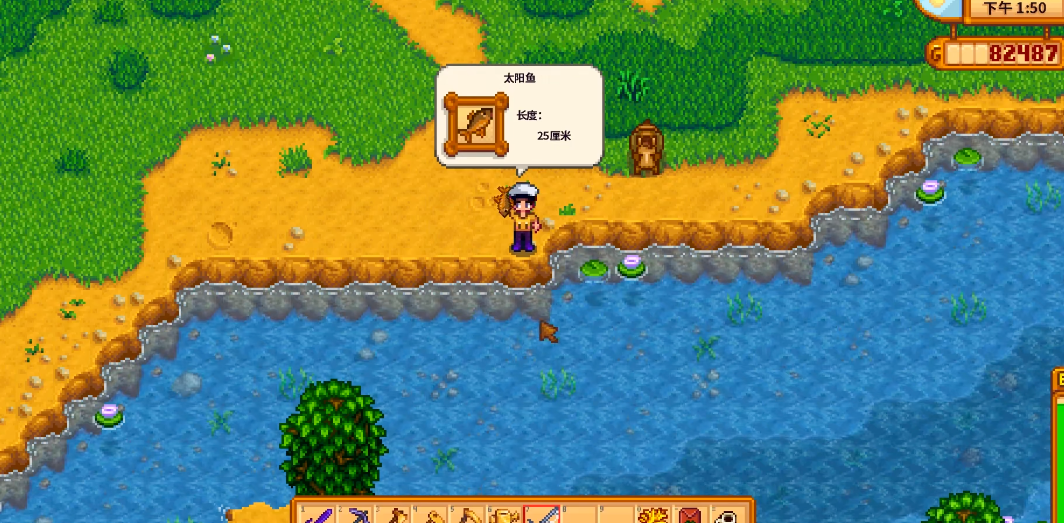Viewport: 1064px width, 523px height.
Task: Select the fishing rod in toolbar slot 7
Action: click(x=541, y=516)
